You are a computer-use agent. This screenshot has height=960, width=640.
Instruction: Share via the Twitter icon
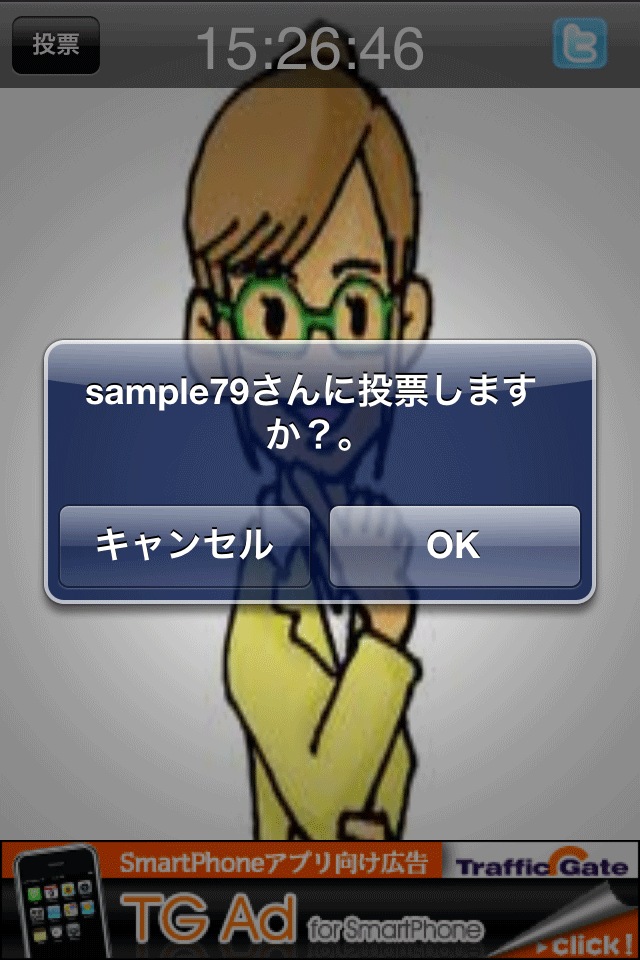pyautogui.click(x=580, y=45)
